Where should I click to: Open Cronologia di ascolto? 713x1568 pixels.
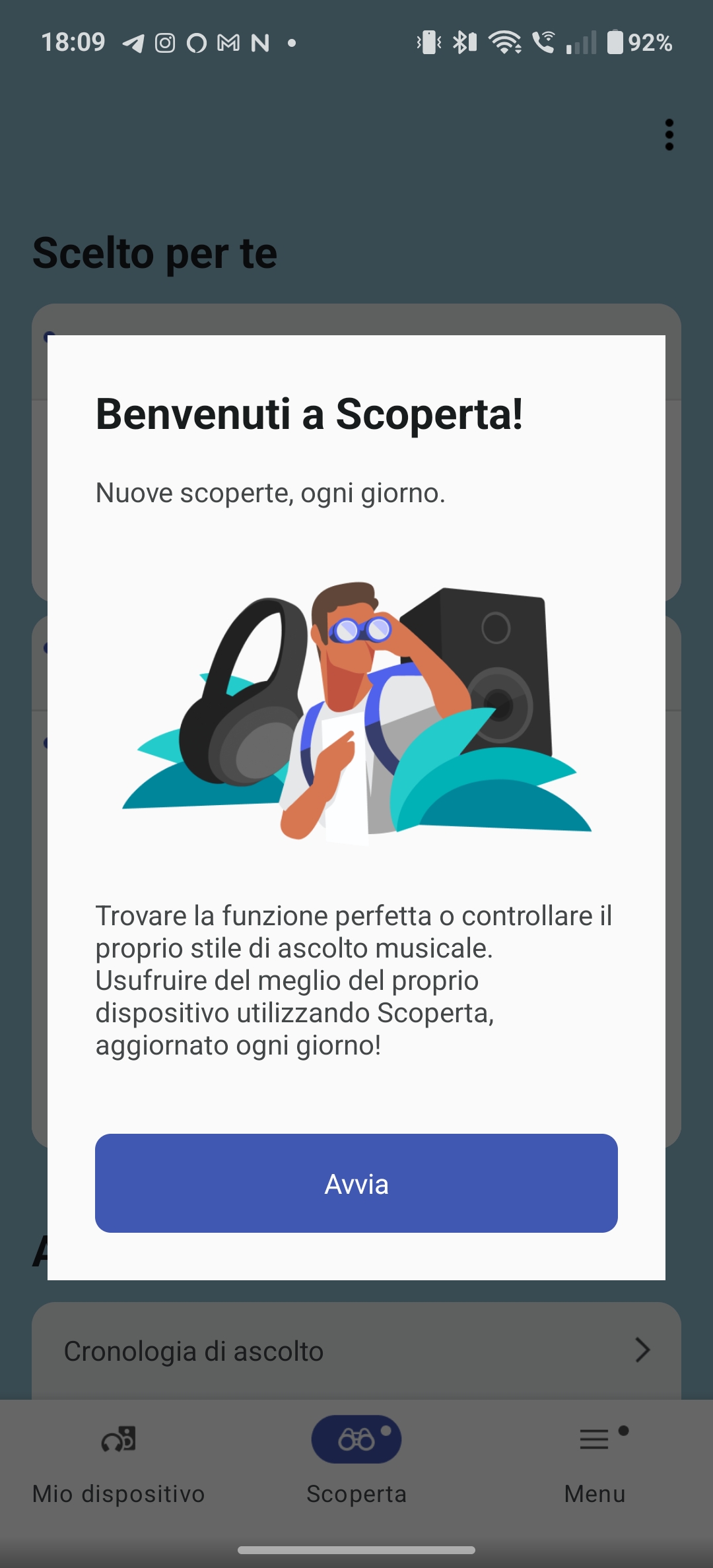pyautogui.click(x=356, y=1351)
